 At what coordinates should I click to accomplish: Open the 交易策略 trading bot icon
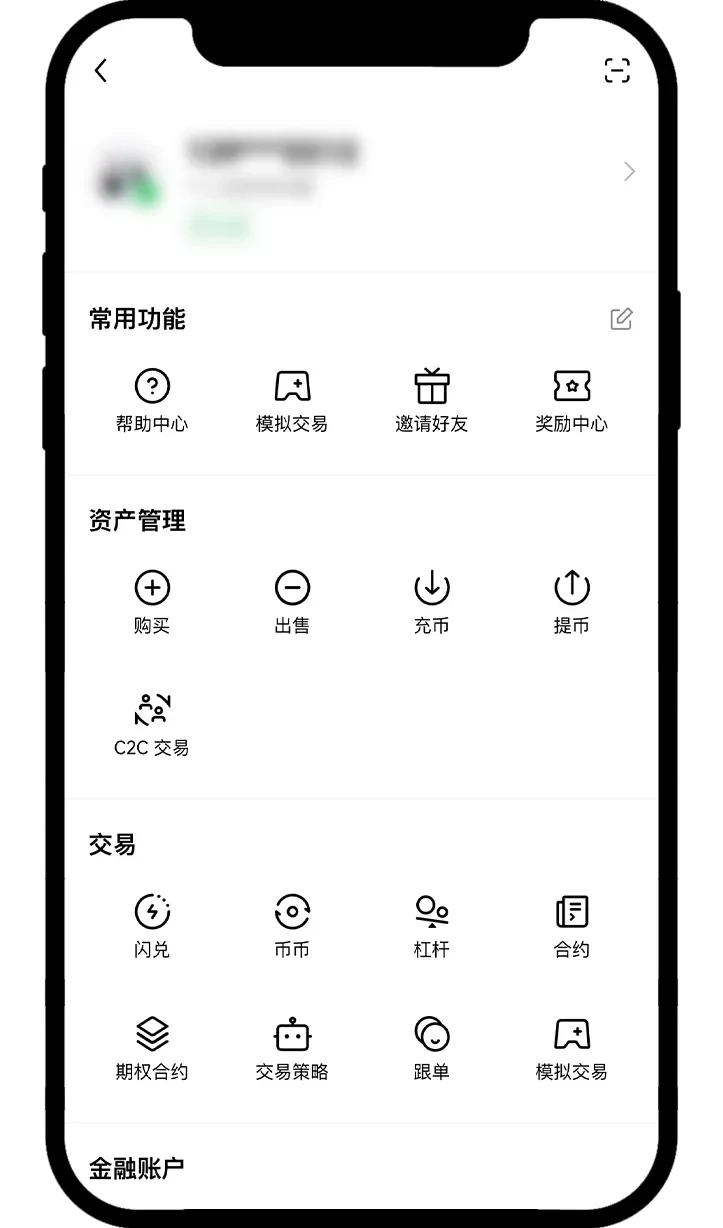[x=291, y=1034]
